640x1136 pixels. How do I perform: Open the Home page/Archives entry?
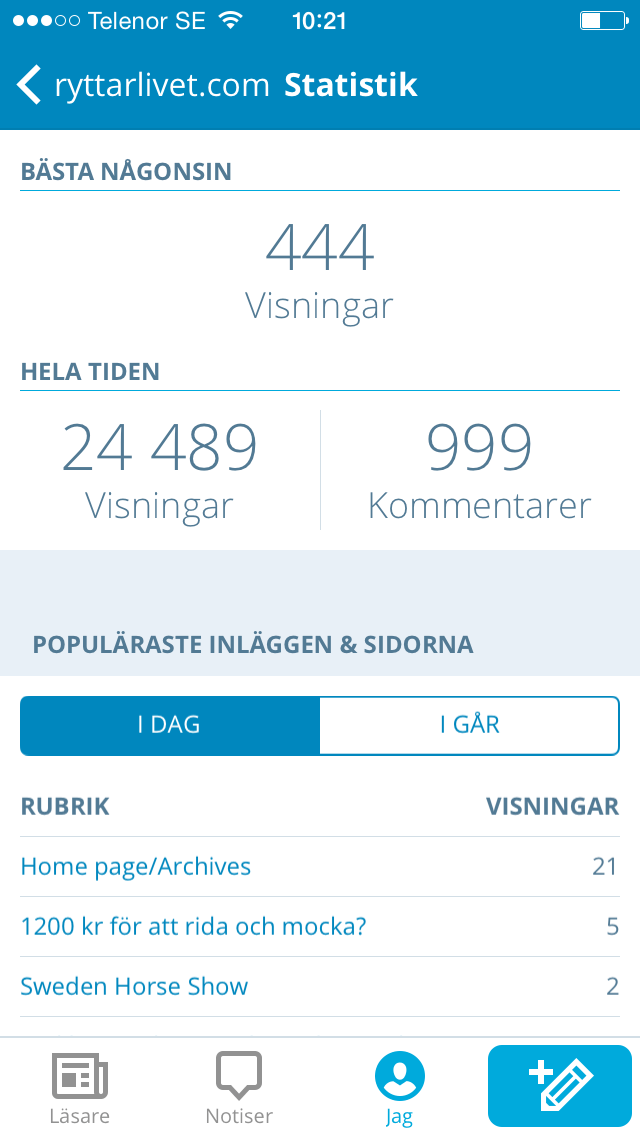click(136, 866)
